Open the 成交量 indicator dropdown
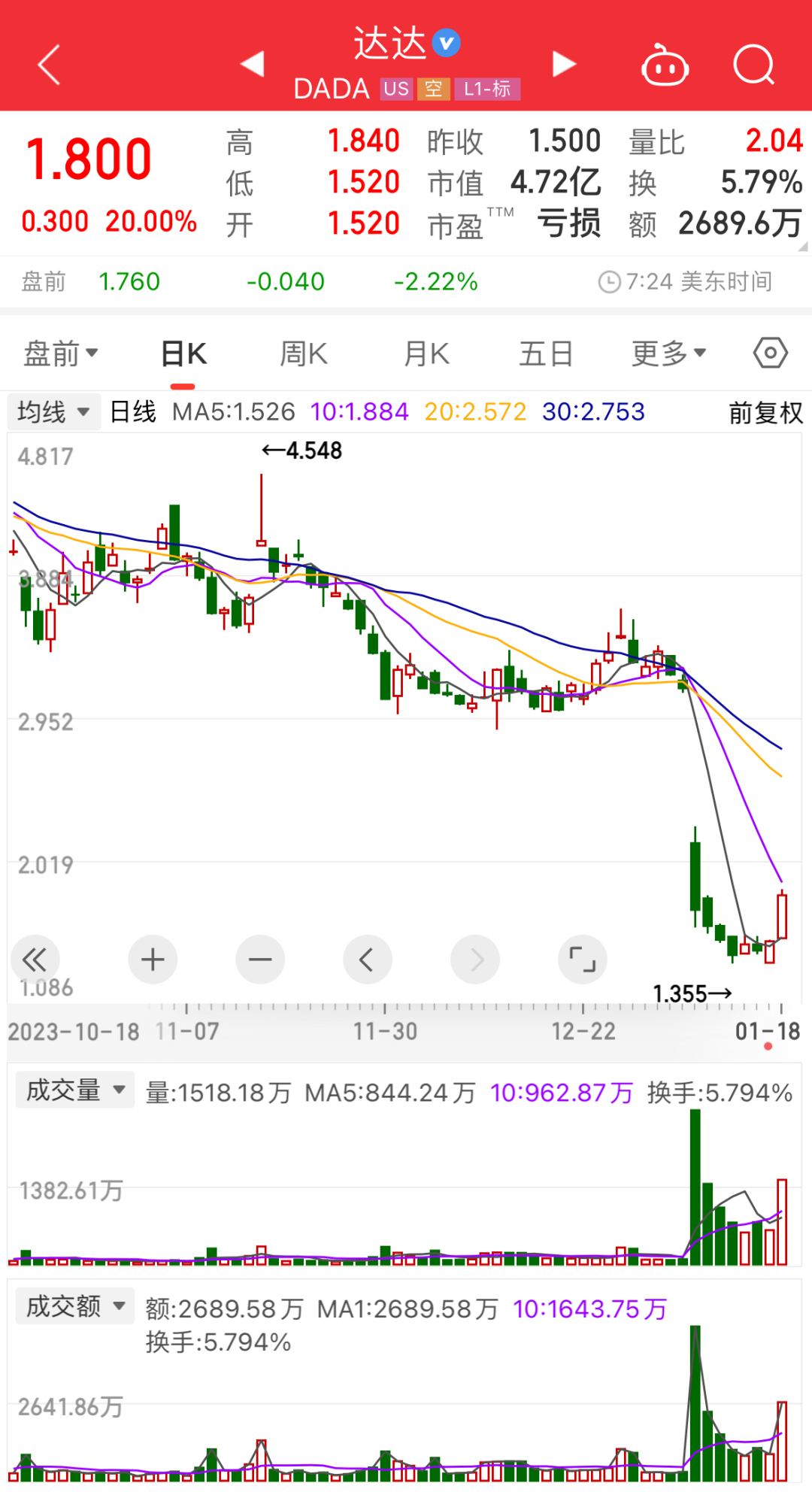The height and width of the screenshot is (1498, 812). point(75,1090)
